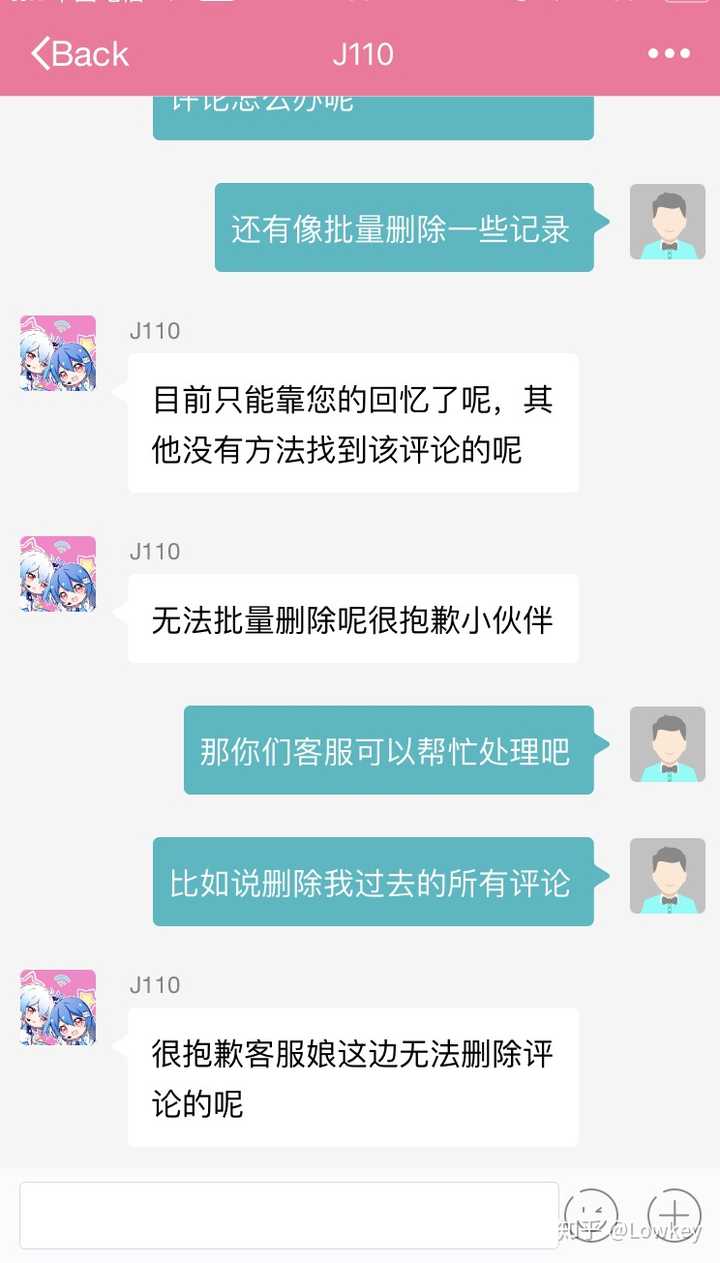Tap the back chevron icon
Image resolution: width=720 pixels, height=1263 pixels.
click(x=42, y=53)
